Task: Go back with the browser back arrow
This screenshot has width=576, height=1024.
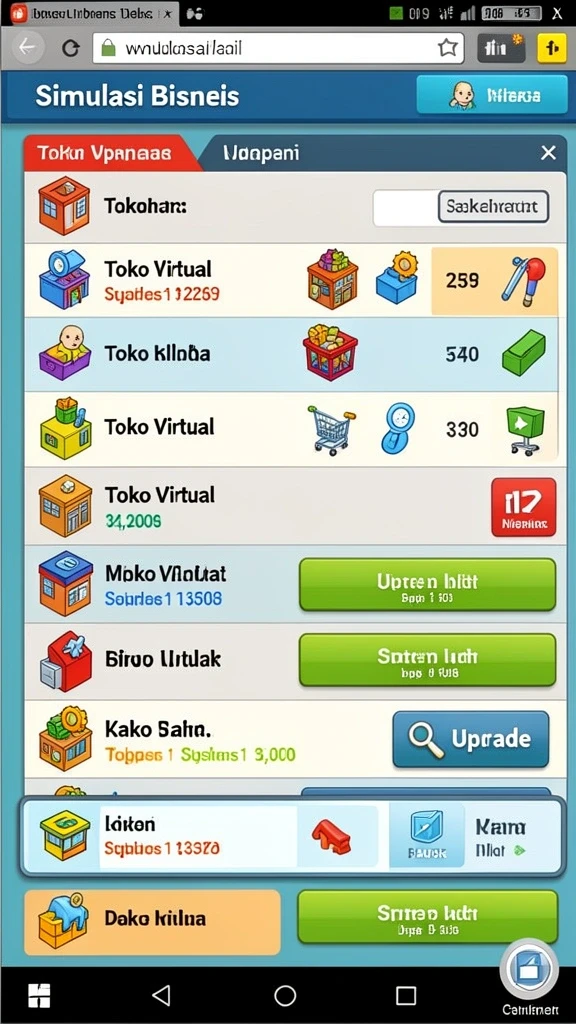Action: 27,47
